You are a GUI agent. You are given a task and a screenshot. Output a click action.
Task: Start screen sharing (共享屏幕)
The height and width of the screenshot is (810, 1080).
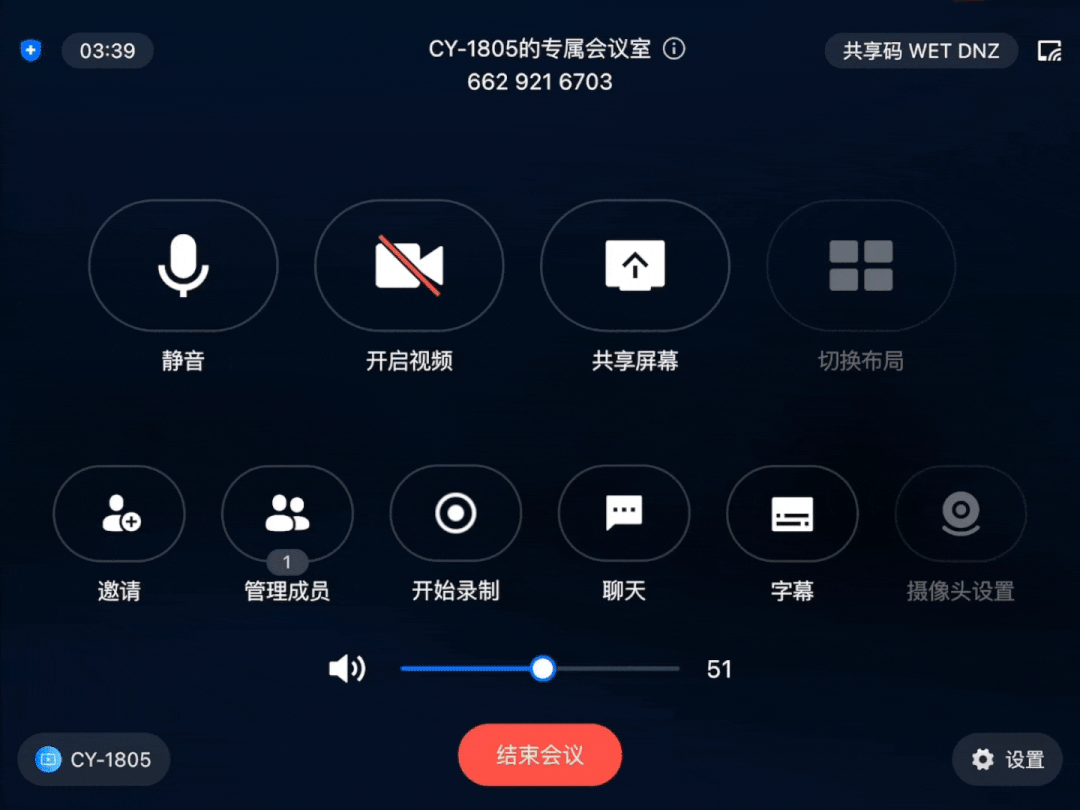coord(635,266)
